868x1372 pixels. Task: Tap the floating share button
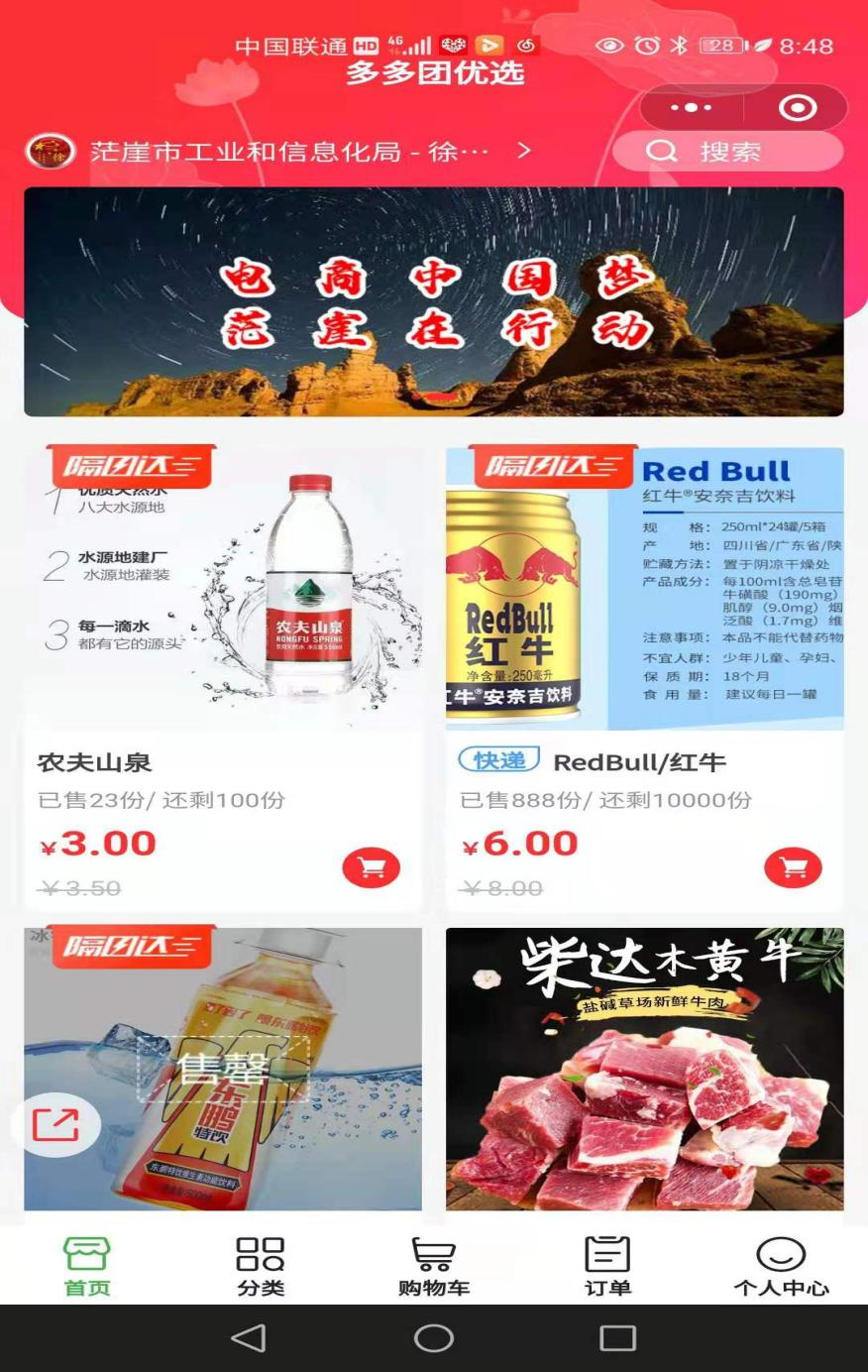pos(55,1124)
